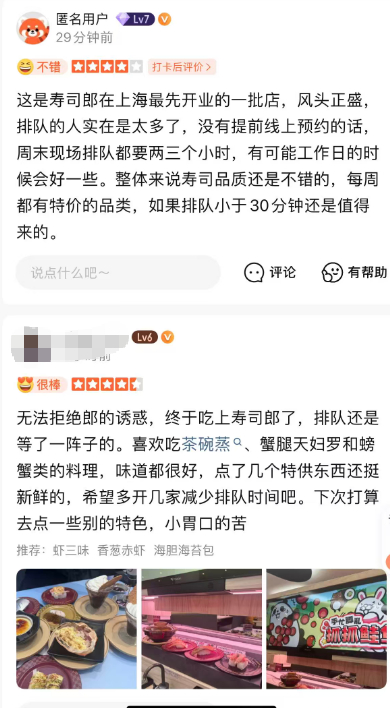View the conveyor belt photo
This screenshot has width=390, height=708.
(202, 629)
